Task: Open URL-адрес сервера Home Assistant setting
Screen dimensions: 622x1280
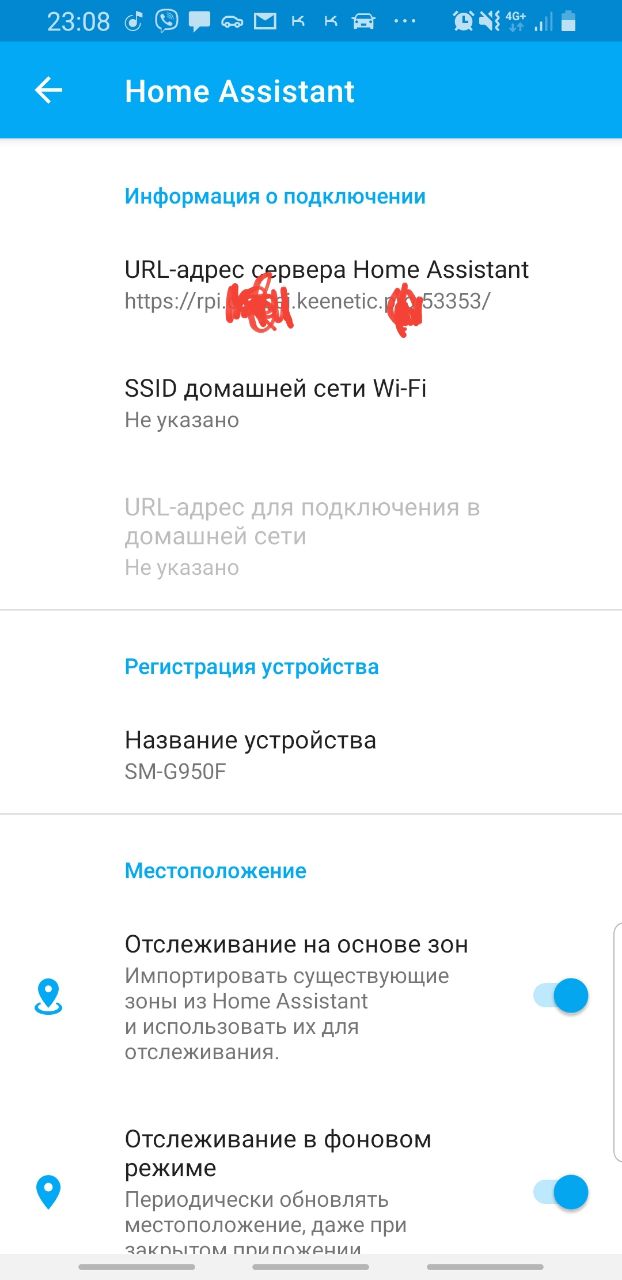Action: (326, 284)
